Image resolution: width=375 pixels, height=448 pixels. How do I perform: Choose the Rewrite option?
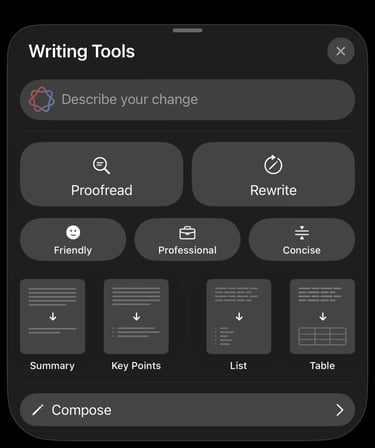click(273, 174)
